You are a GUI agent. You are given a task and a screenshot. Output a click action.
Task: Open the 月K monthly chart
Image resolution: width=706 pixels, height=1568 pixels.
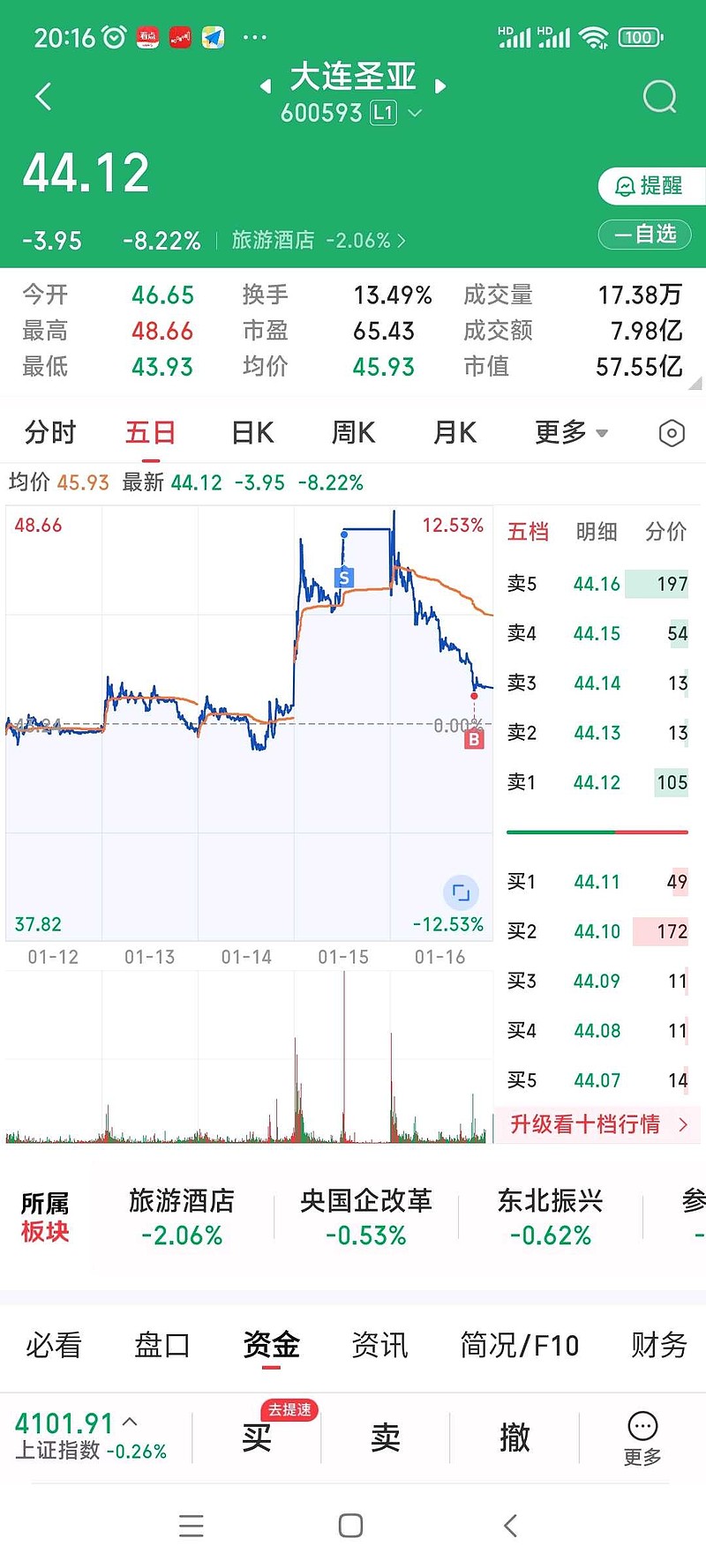454,433
